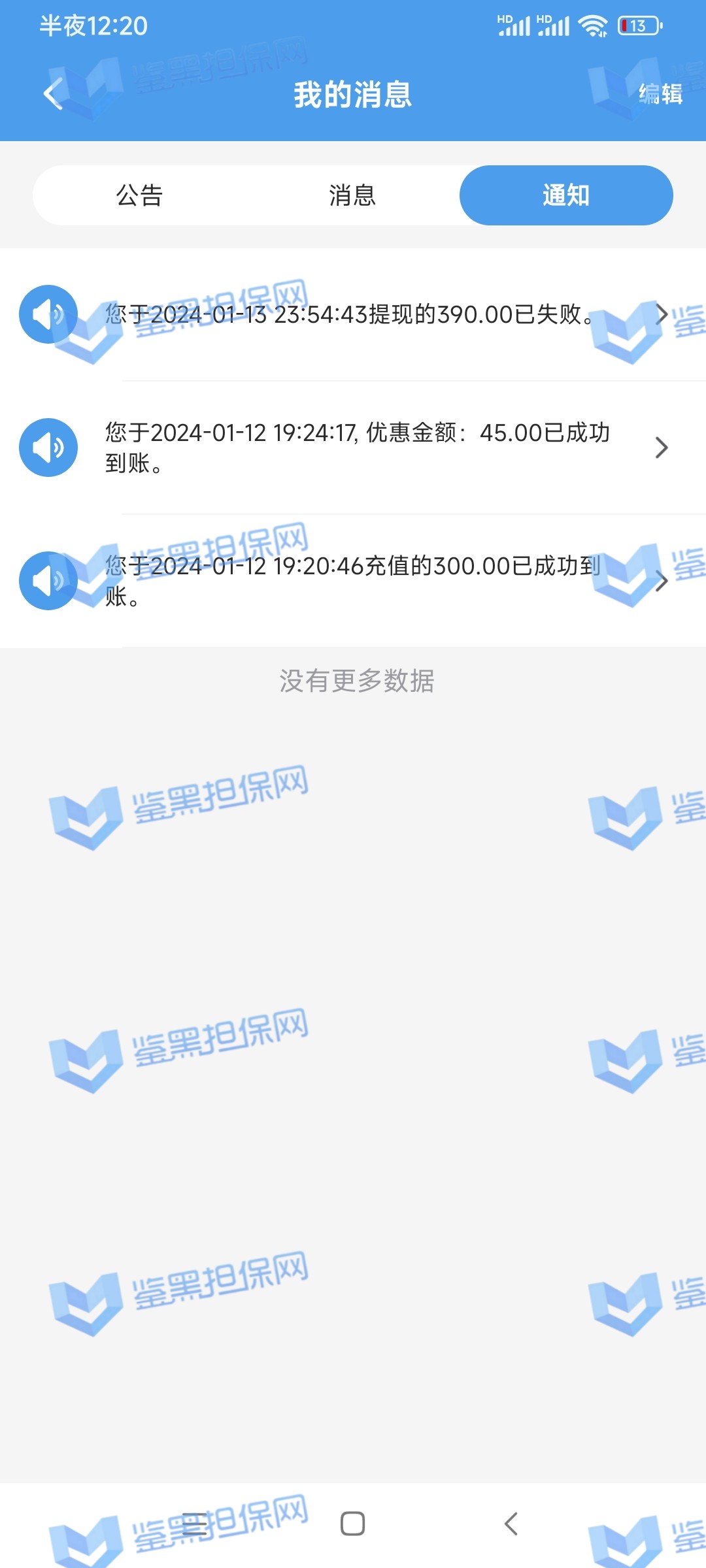Select the 通知 tab
The image size is (706, 1568).
pyautogui.click(x=566, y=195)
